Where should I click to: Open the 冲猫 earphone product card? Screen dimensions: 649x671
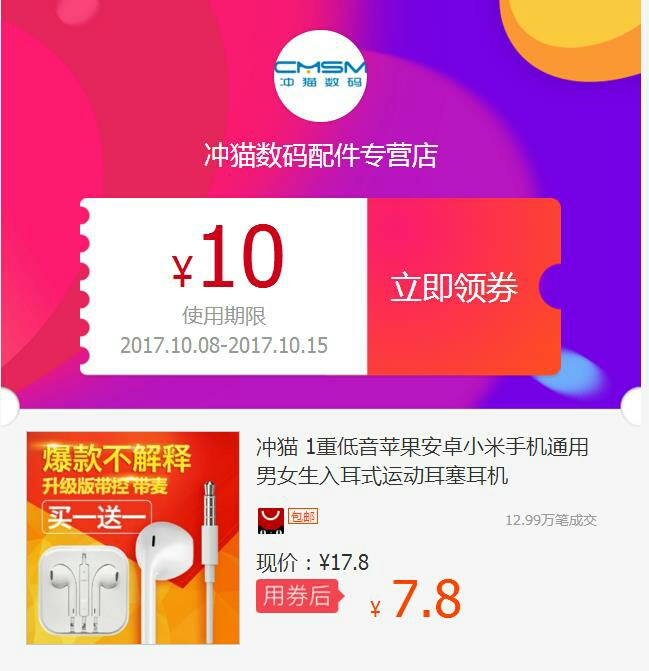pyautogui.click(x=421, y=461)
